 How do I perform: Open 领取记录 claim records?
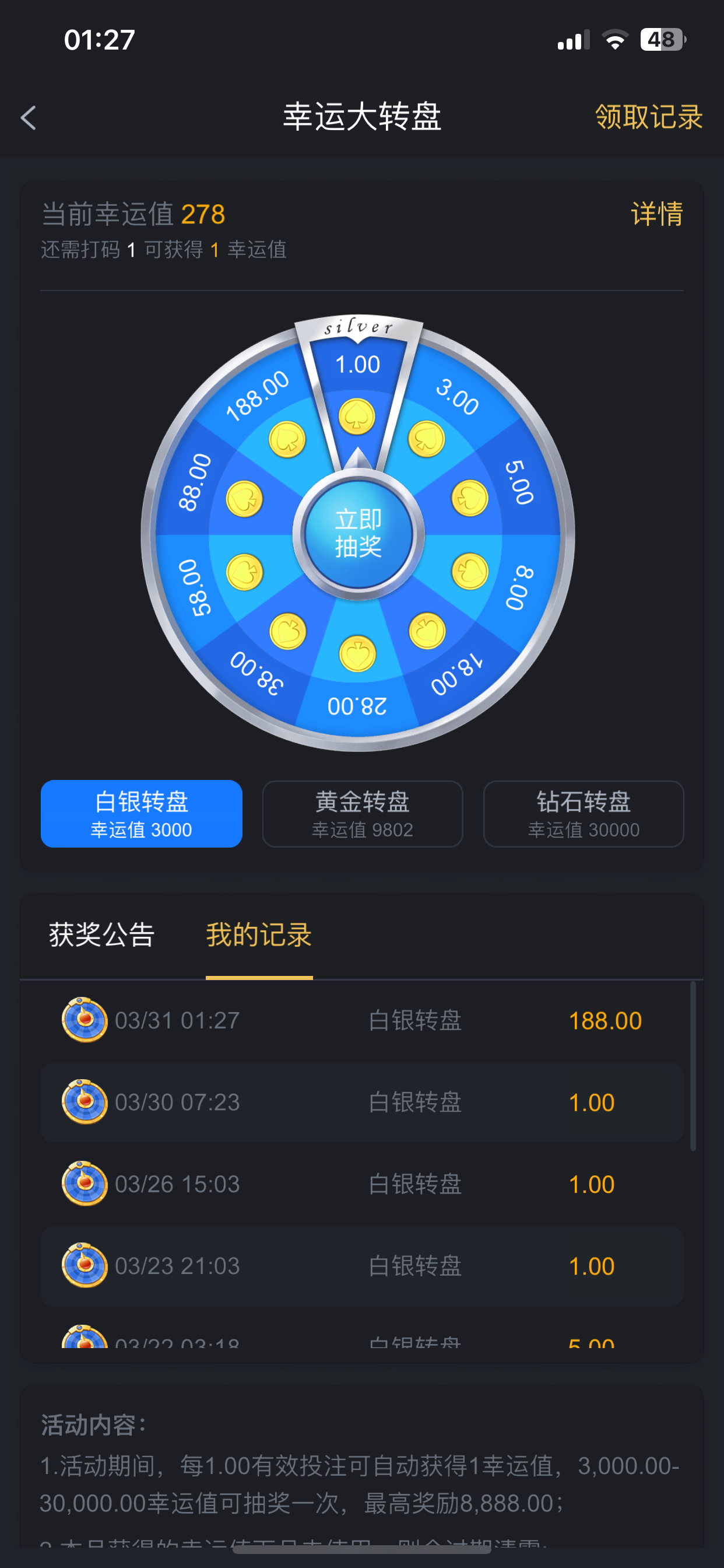click(x=649, y=116)
